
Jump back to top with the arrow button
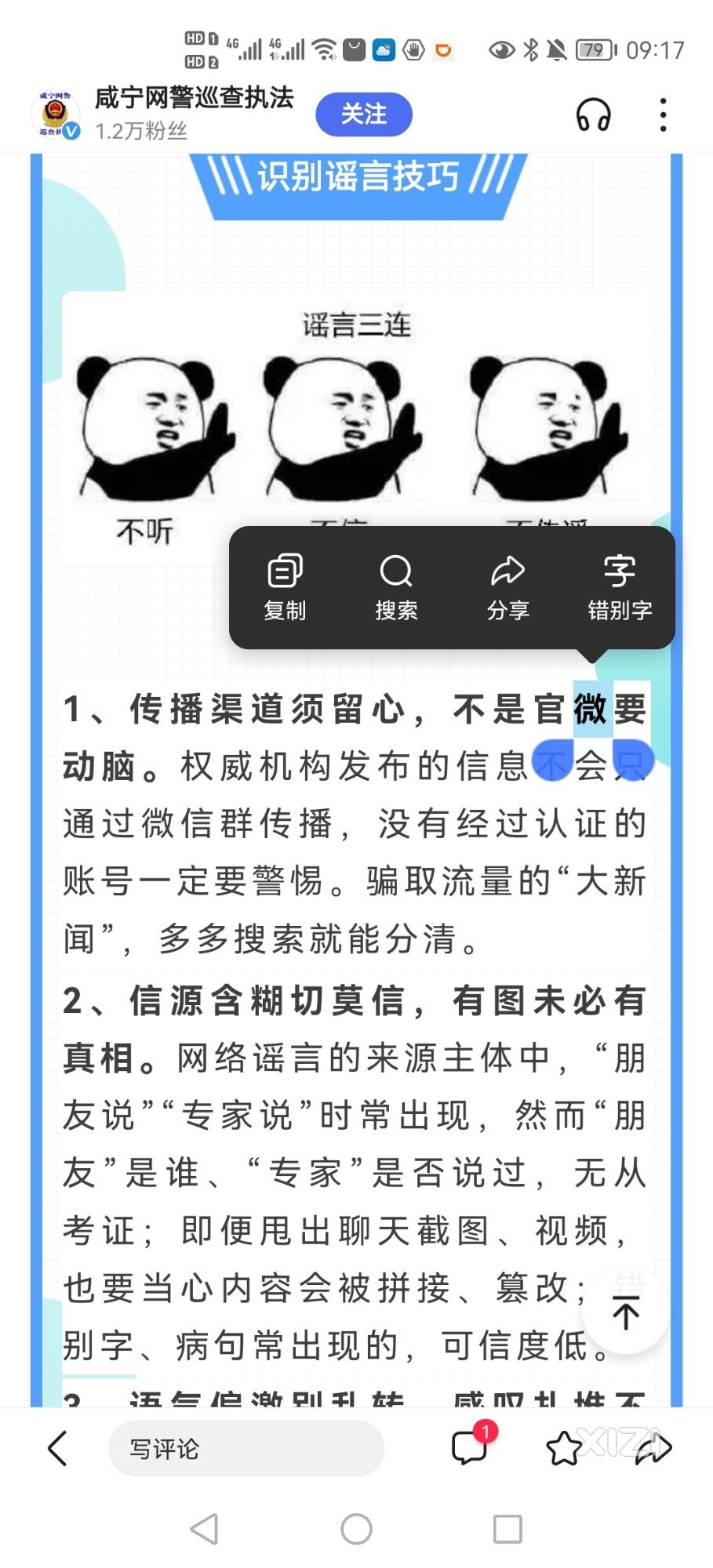[x=625, y=1312]
